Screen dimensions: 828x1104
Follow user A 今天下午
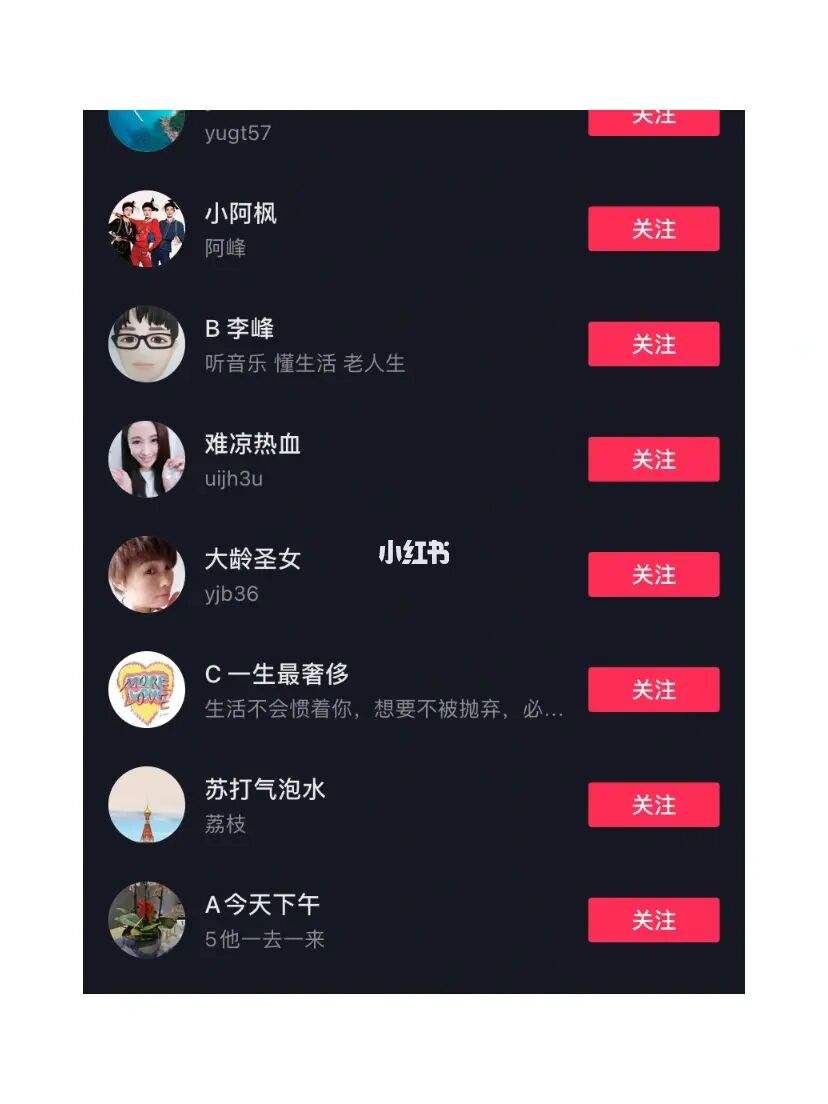tap(653, 919)
